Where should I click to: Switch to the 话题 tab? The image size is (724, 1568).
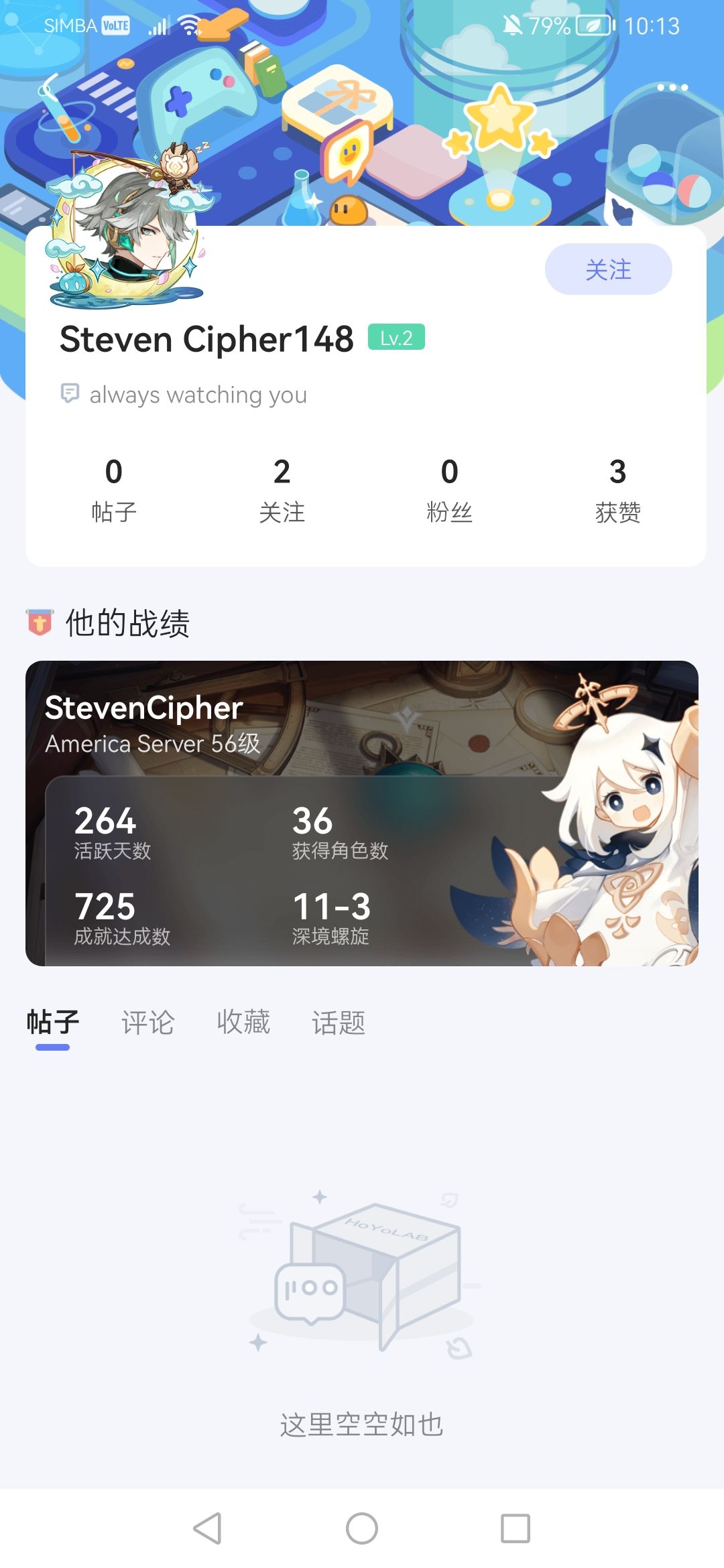tap(339, 1023)
